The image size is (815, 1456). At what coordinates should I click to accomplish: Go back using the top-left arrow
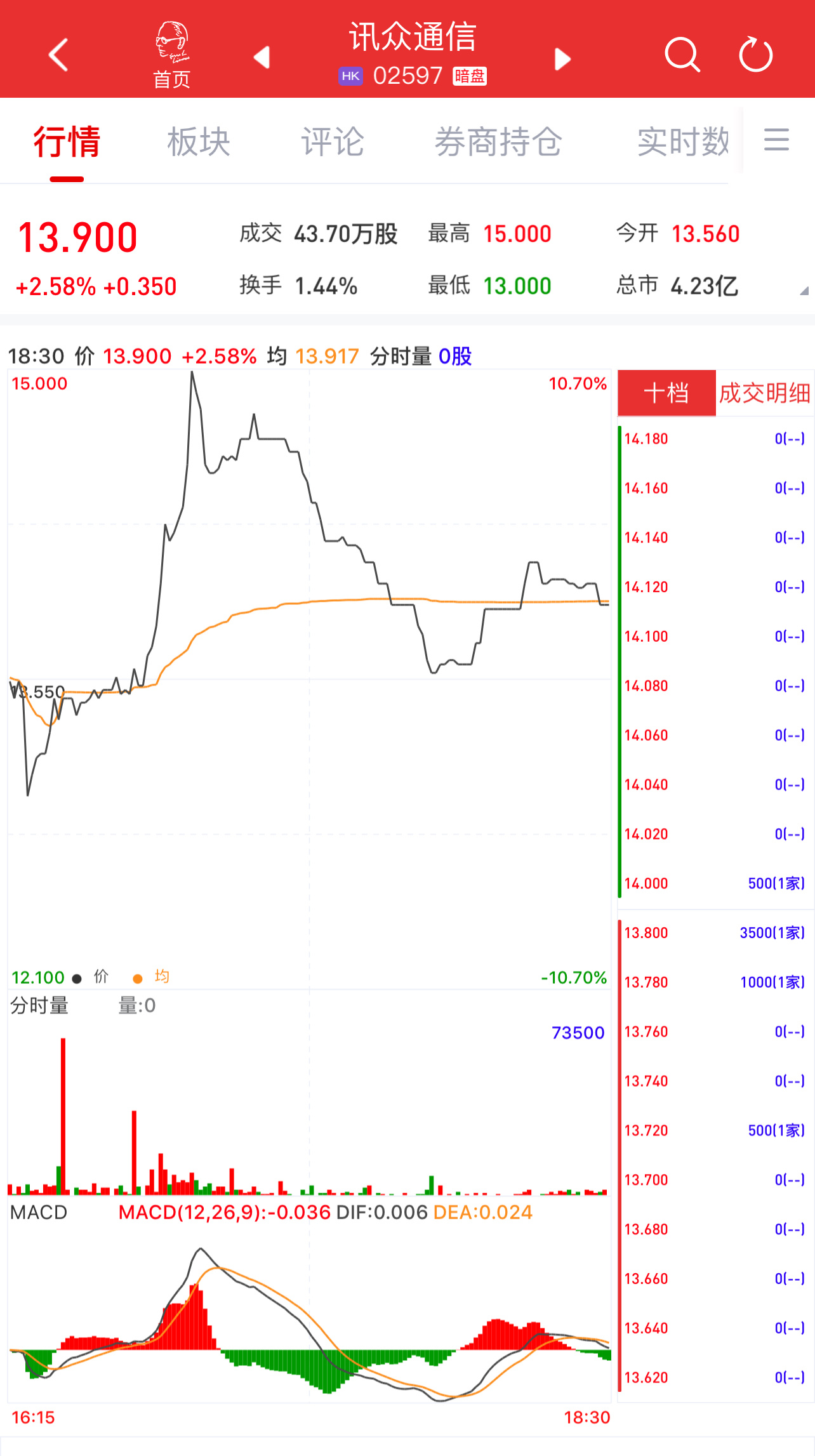click(x=58, y=55)
